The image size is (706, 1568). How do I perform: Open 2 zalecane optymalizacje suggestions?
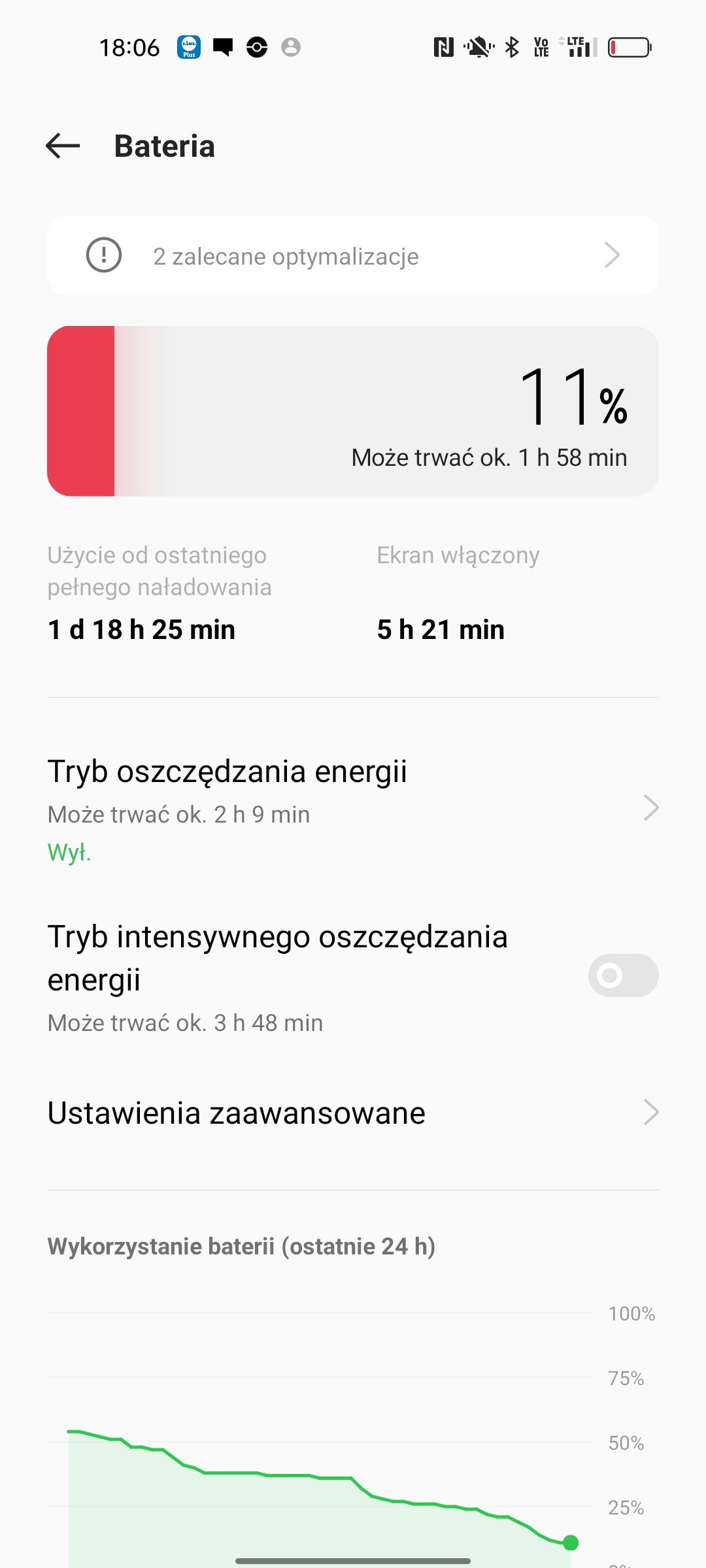point(353,255)
